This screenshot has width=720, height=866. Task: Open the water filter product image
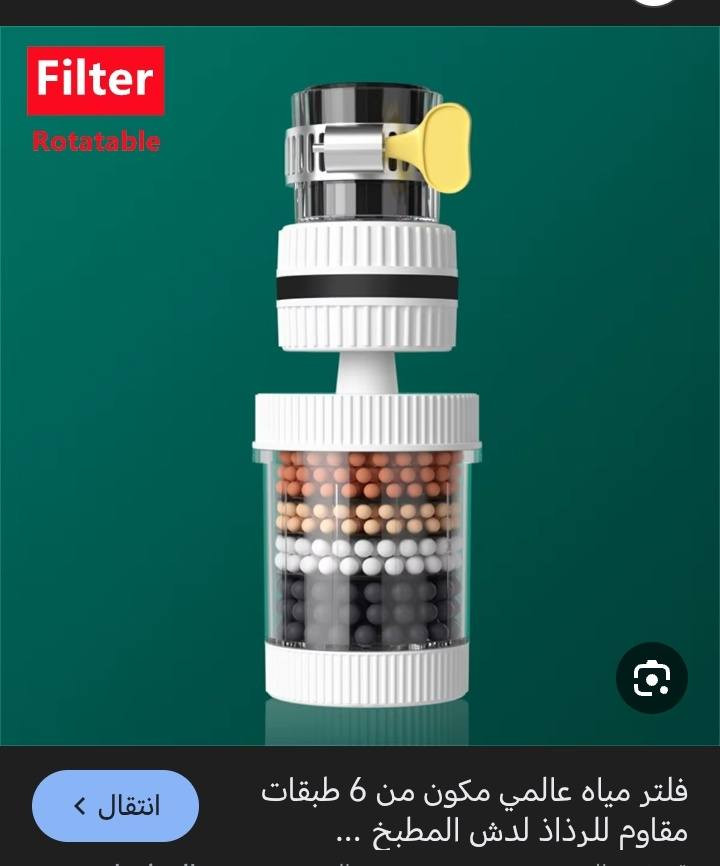coord(366,400)
